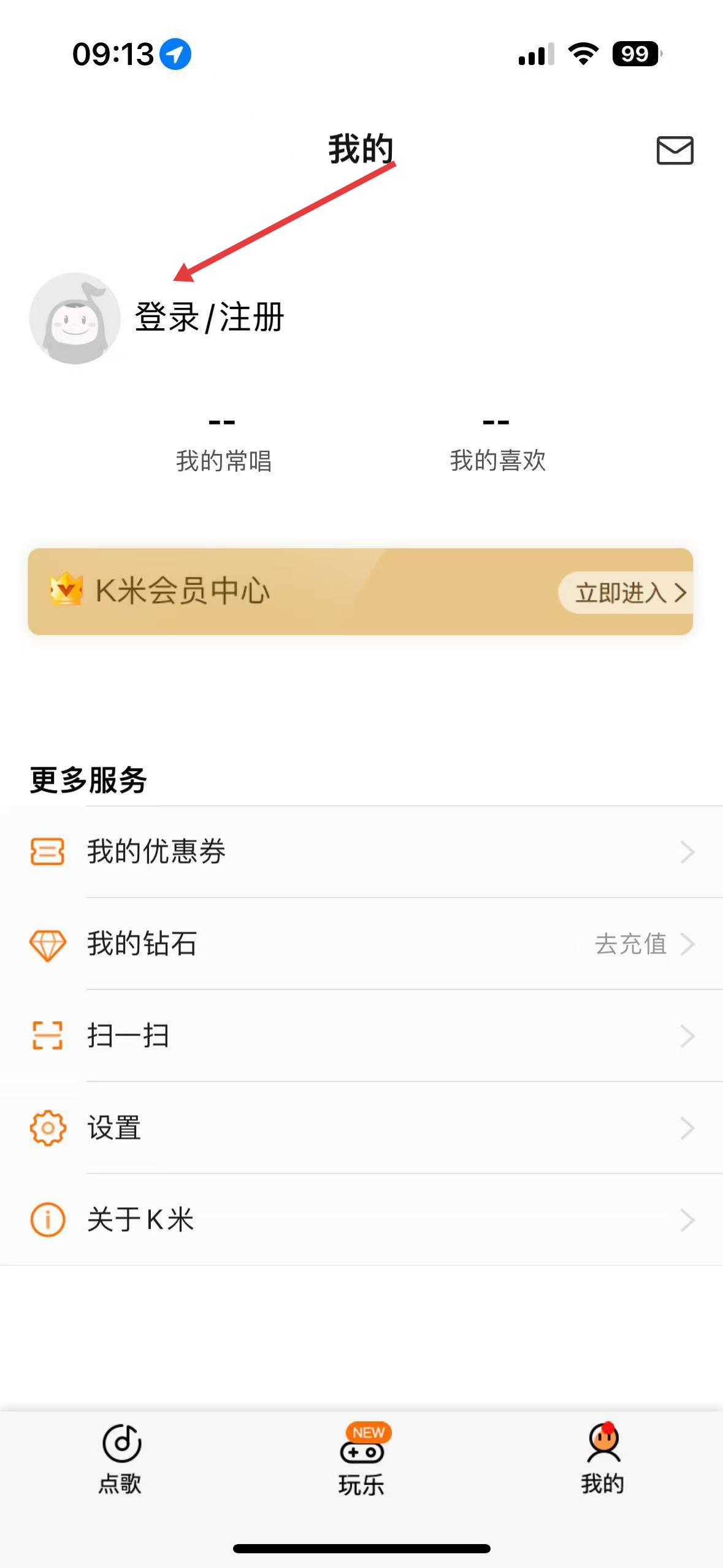Open 设置 settings
Screen dimensions: 723x1568
pyautogui.click(x=361, y=1128)
